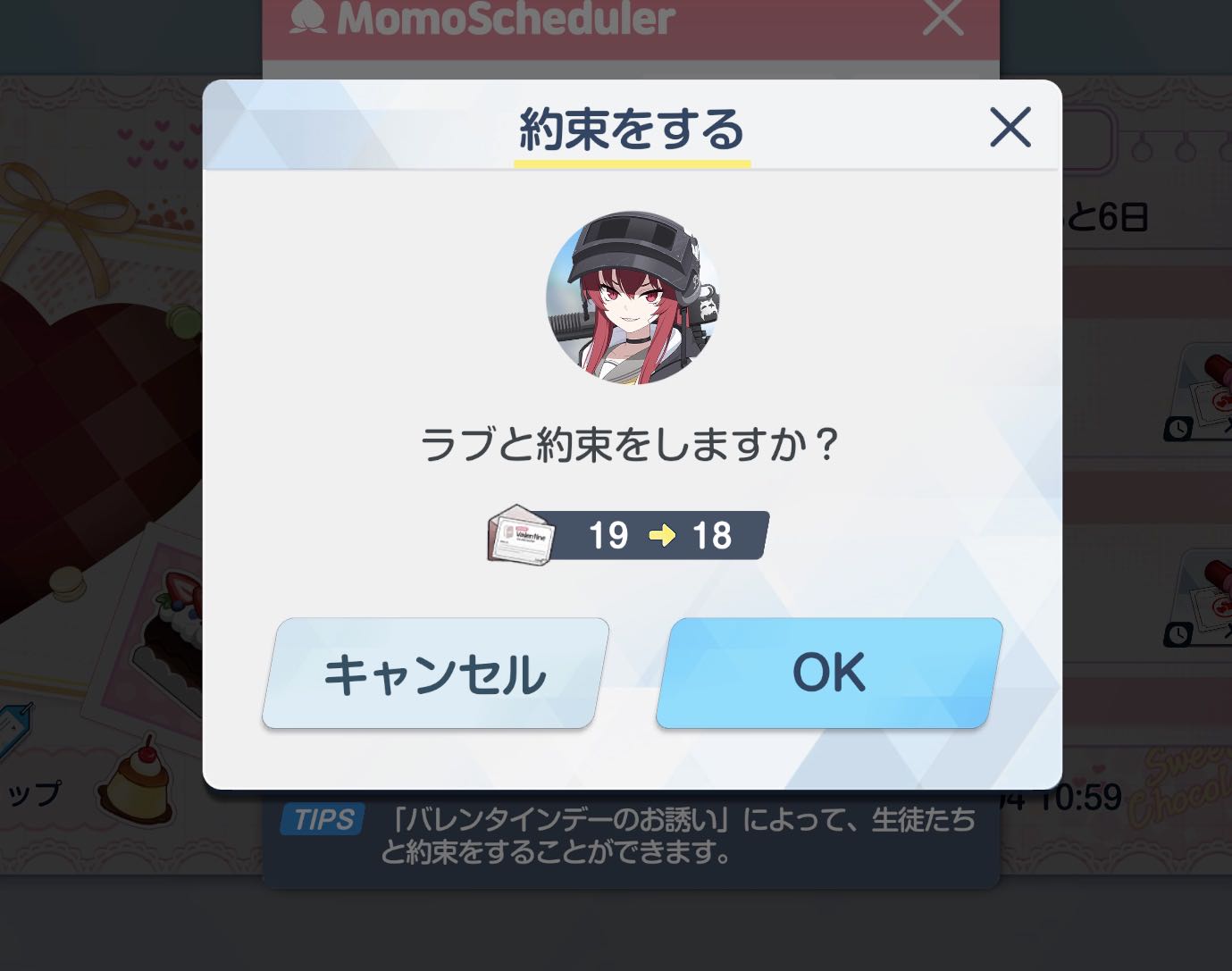1232x971 pixels.
Task: Close the MomoScheduler window
Action: pos(943,18)
